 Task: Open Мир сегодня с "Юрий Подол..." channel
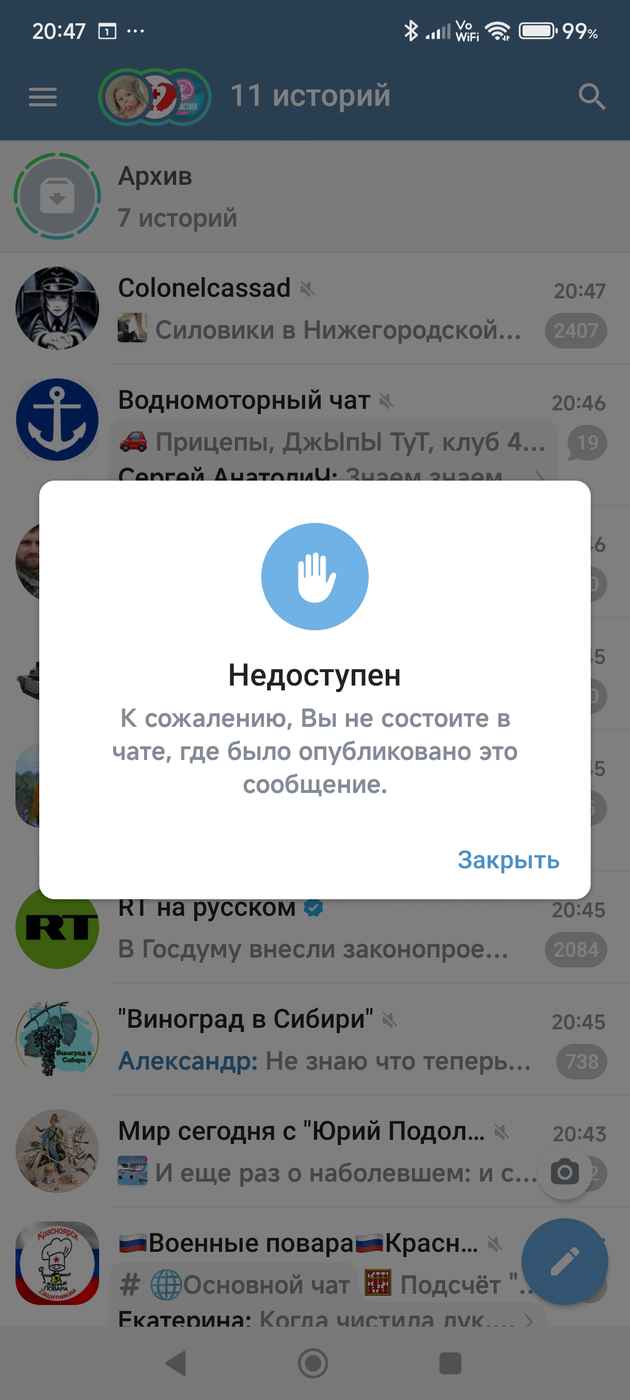(x=315, y=1151)
